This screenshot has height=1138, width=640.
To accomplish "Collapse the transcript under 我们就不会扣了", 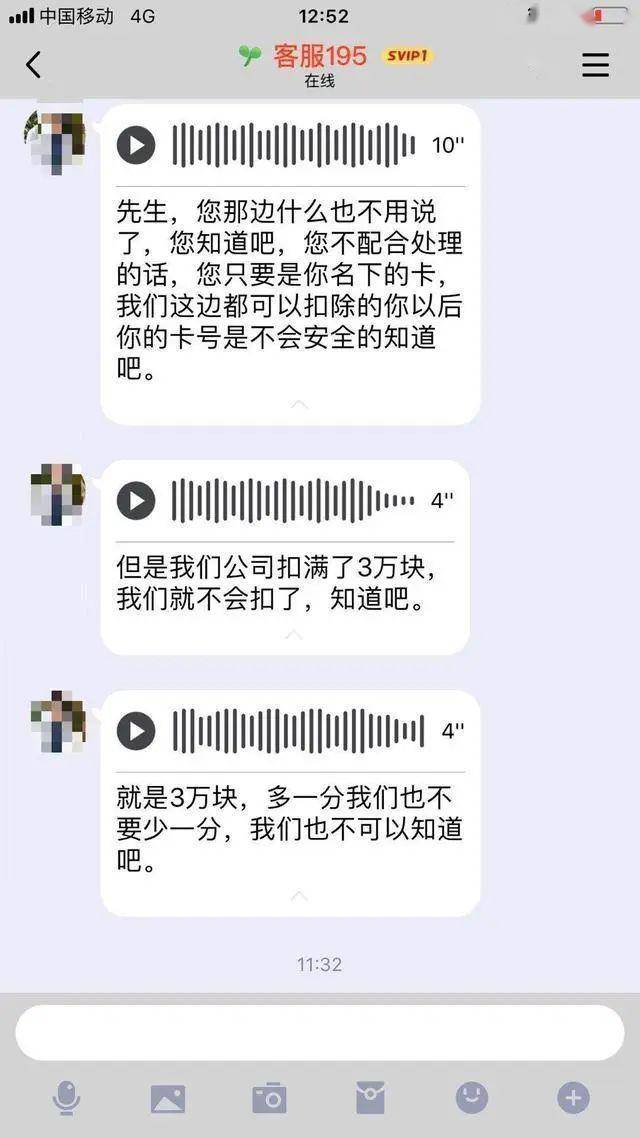I will click(x=293, y=635).
